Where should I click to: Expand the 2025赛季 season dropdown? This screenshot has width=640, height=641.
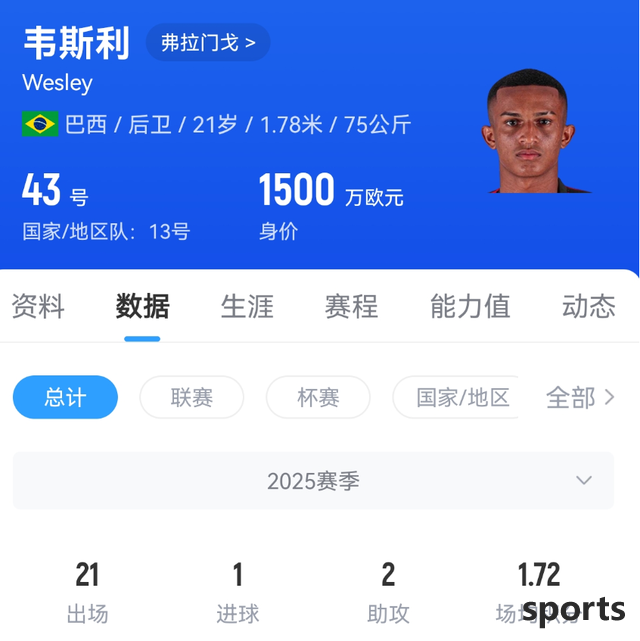pos(313,481)
